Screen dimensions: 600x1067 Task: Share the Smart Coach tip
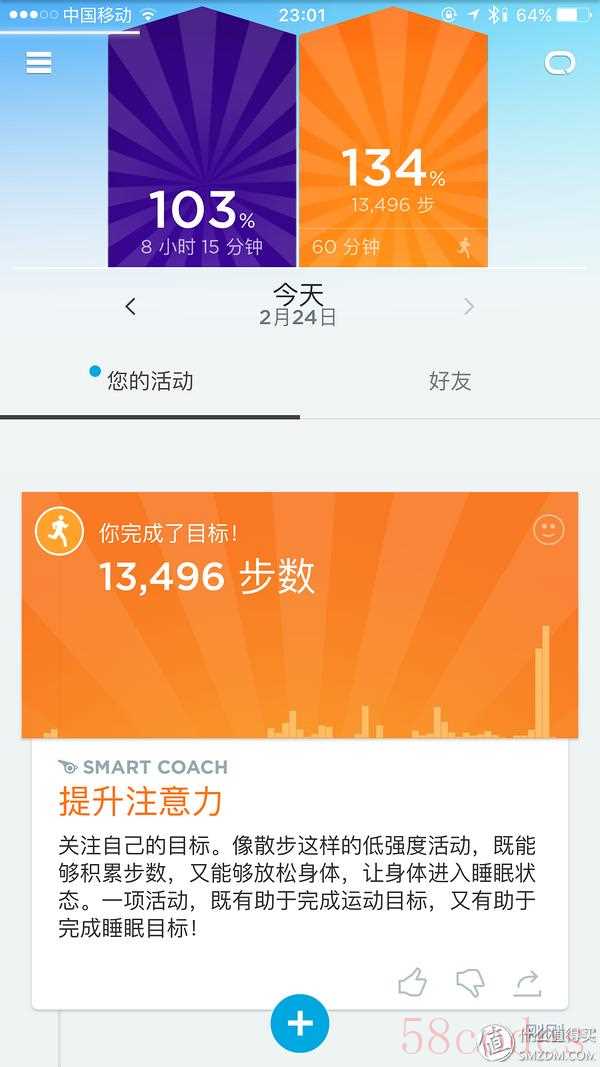pyautogui.click(x=527, y=983)
